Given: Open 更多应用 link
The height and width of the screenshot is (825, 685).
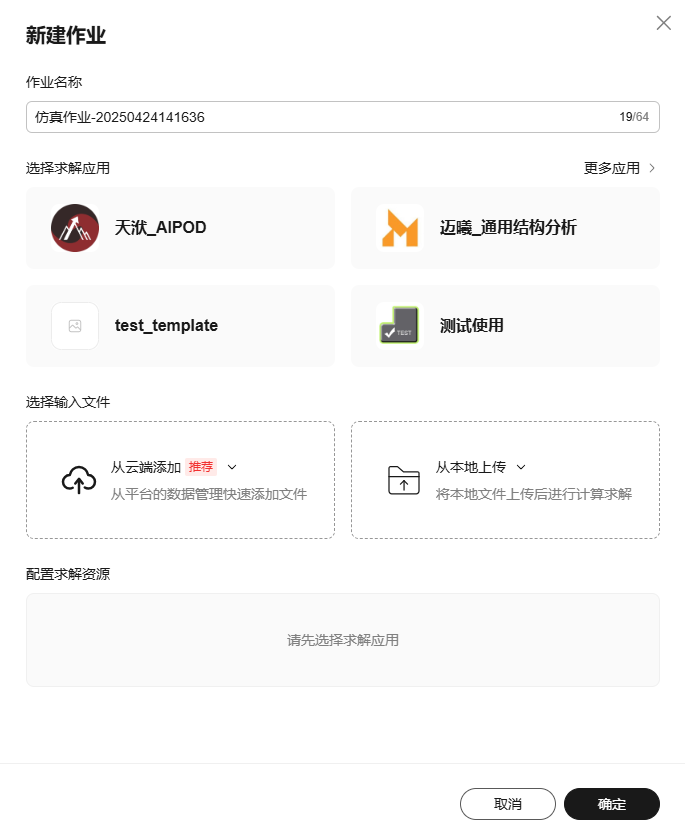Looking at the screenshot, I should click(x=619, y=168).
